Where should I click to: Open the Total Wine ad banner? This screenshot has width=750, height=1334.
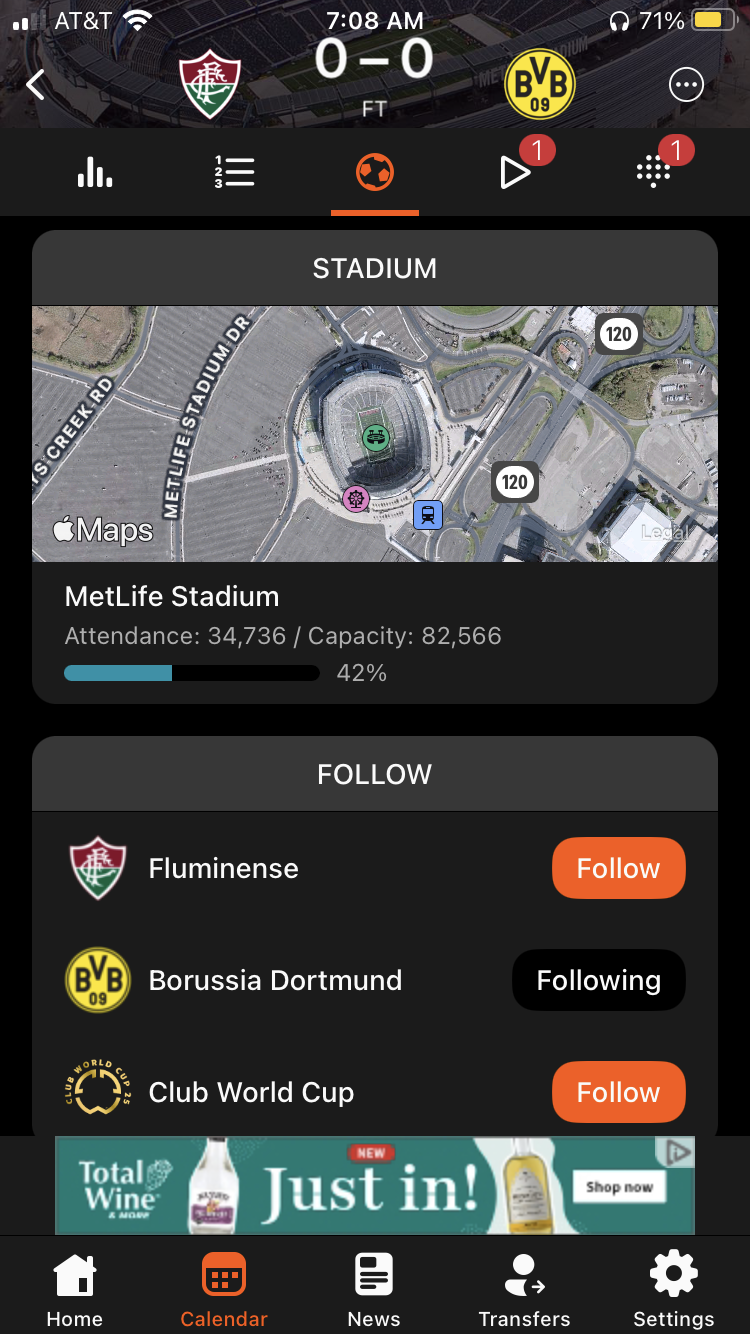coord(375,1185)
